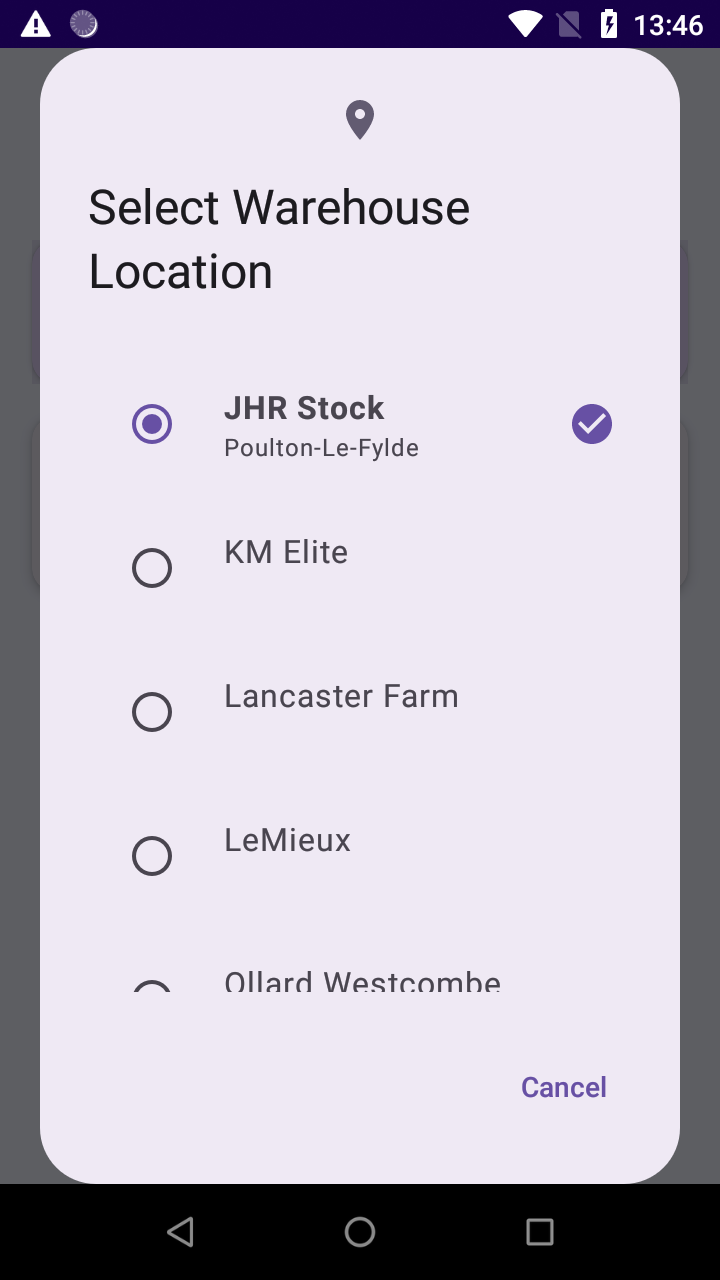720x1280 pixels.
Task: Tap the Poulton-Le-Fylde subtitle text
Action: (321, 448)
